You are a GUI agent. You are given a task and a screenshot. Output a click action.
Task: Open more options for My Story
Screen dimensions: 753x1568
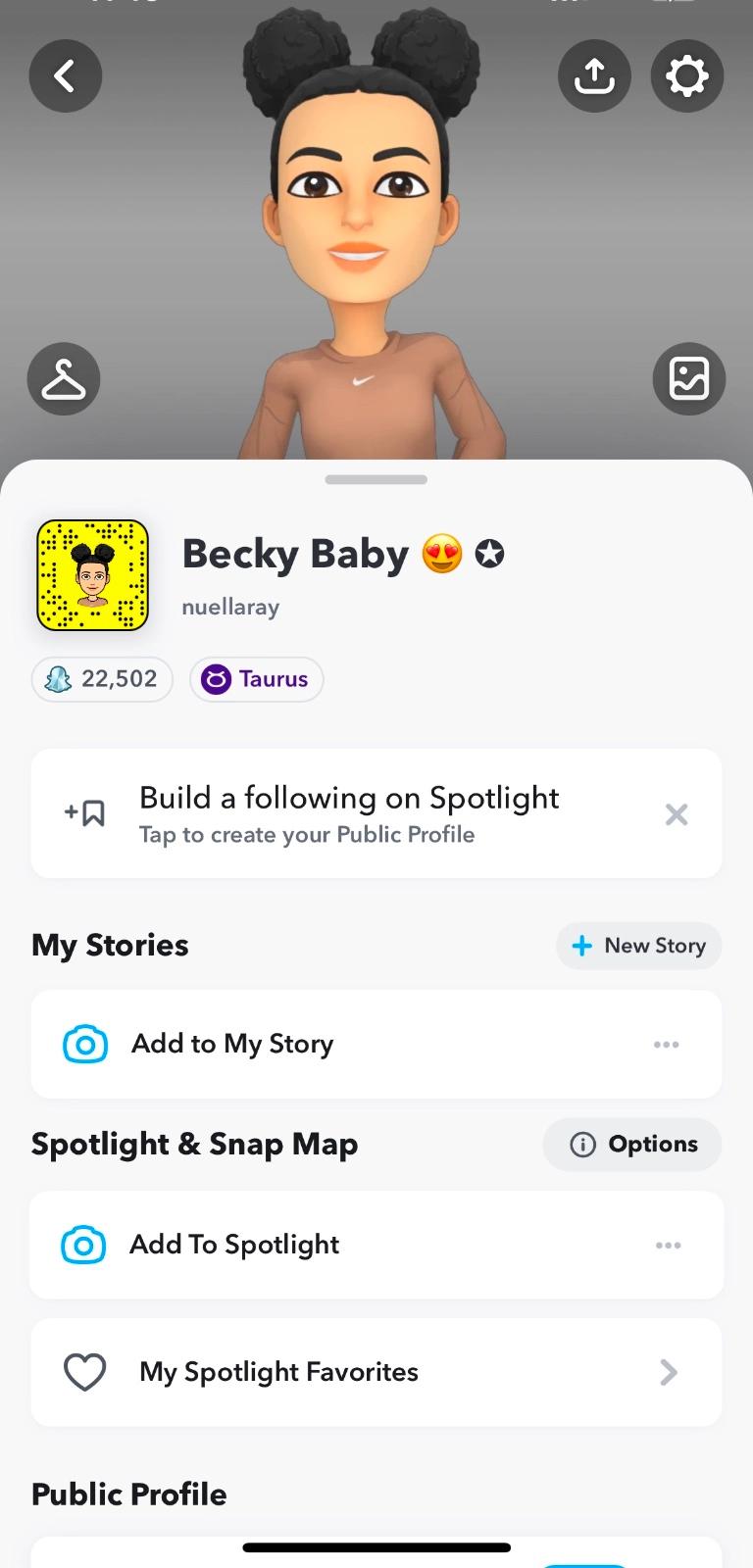click(x=667, y=1045)
